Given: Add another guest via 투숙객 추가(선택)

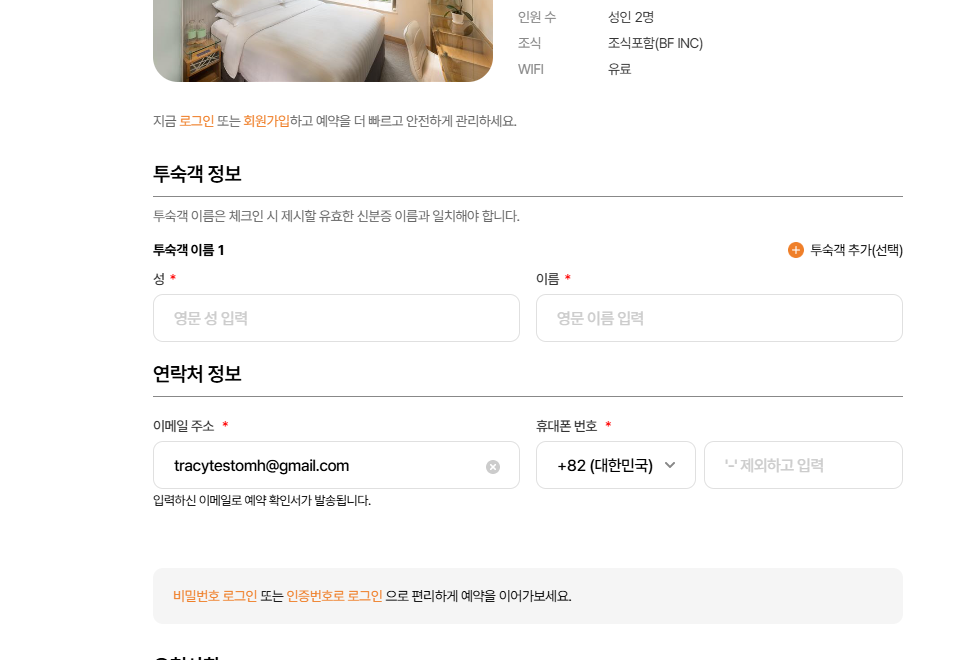Looking at the screenshot, I should tap(846, 250).
